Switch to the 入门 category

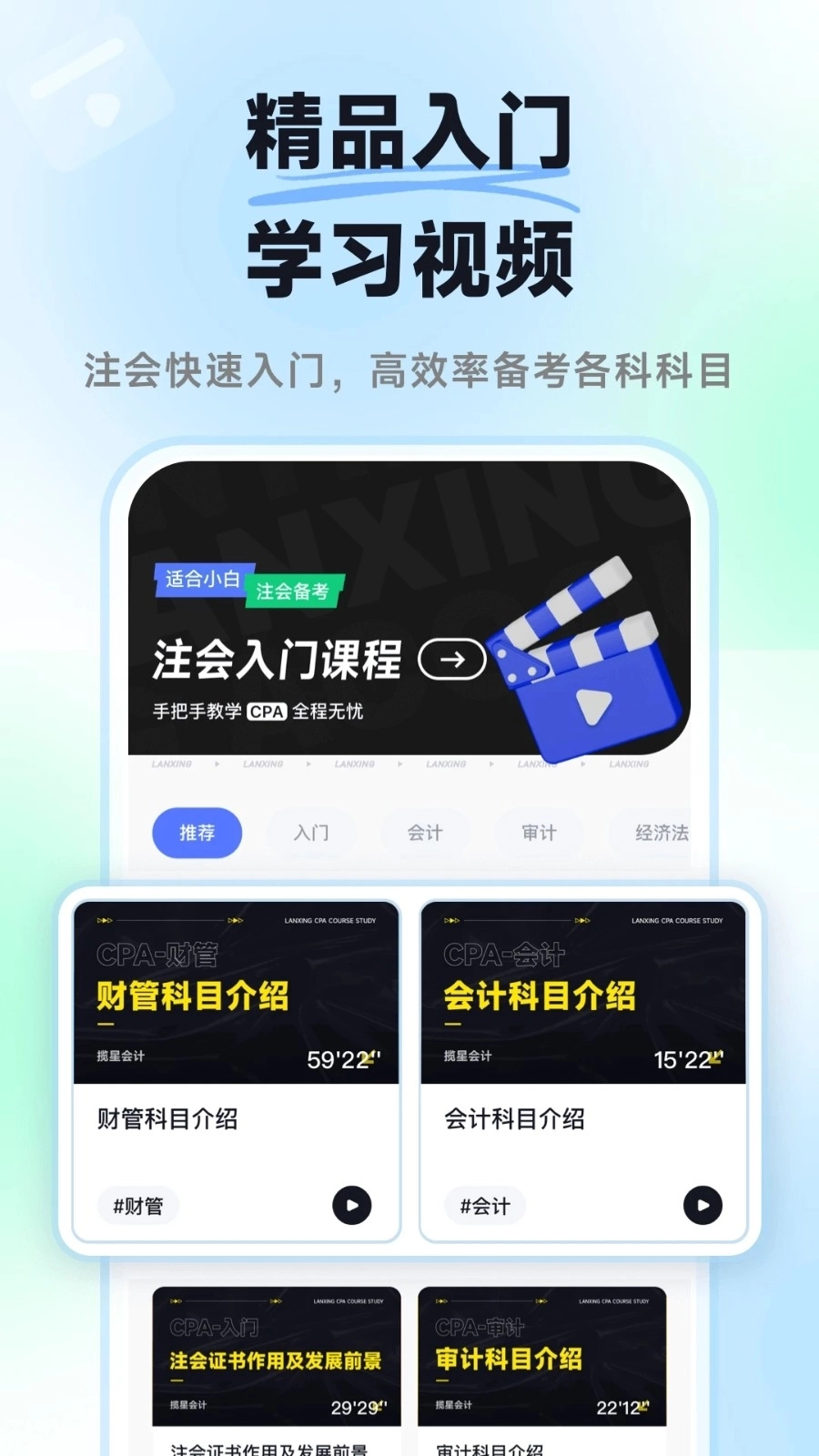[310, 833]
